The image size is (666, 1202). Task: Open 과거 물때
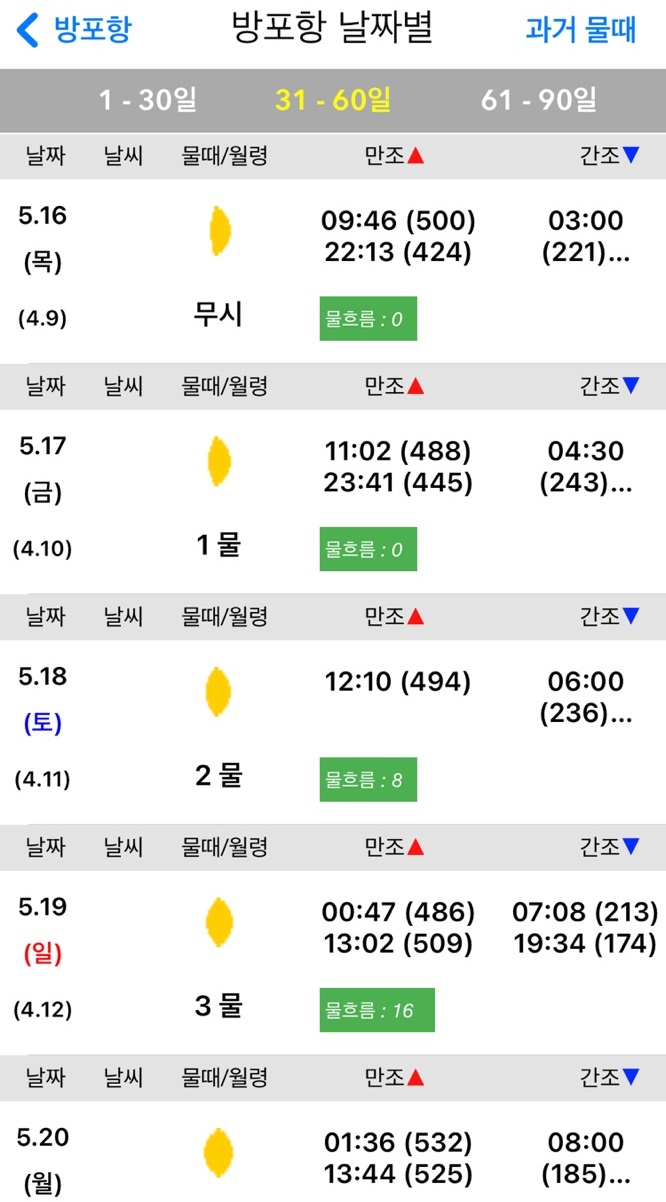[581, 30]
